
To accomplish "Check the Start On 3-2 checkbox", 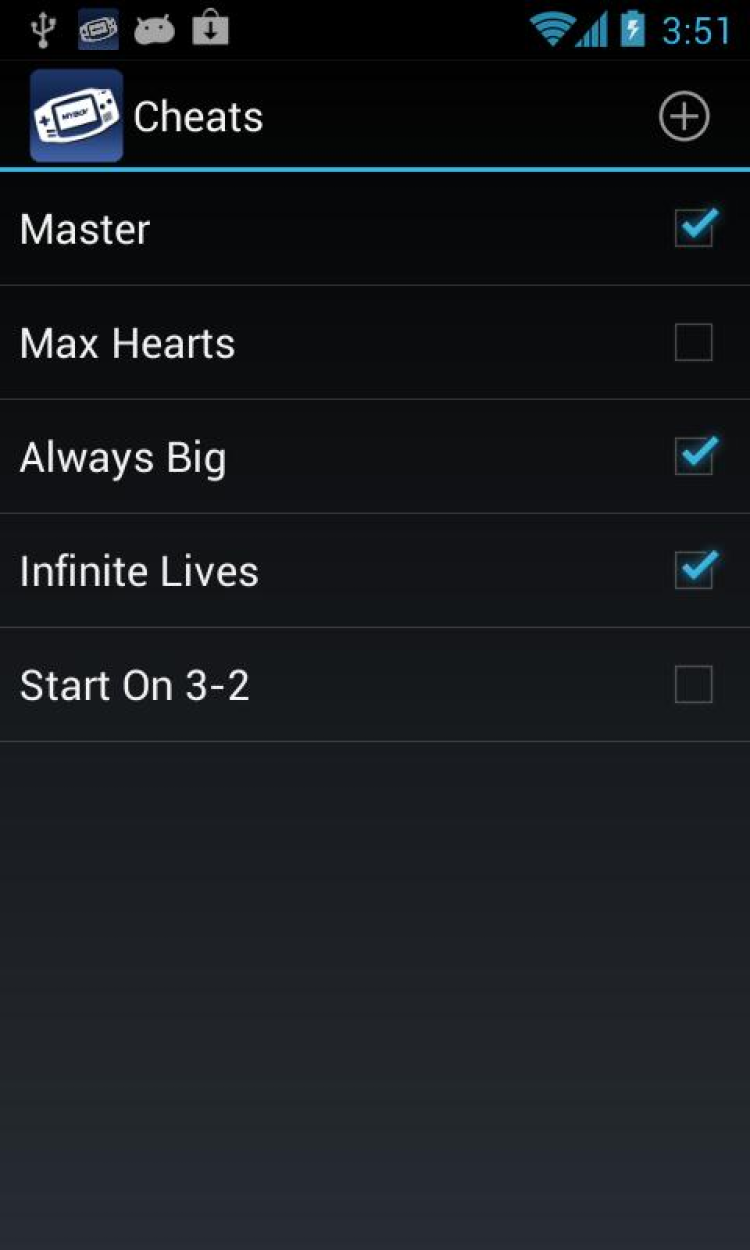I will [x=694, y=685].
